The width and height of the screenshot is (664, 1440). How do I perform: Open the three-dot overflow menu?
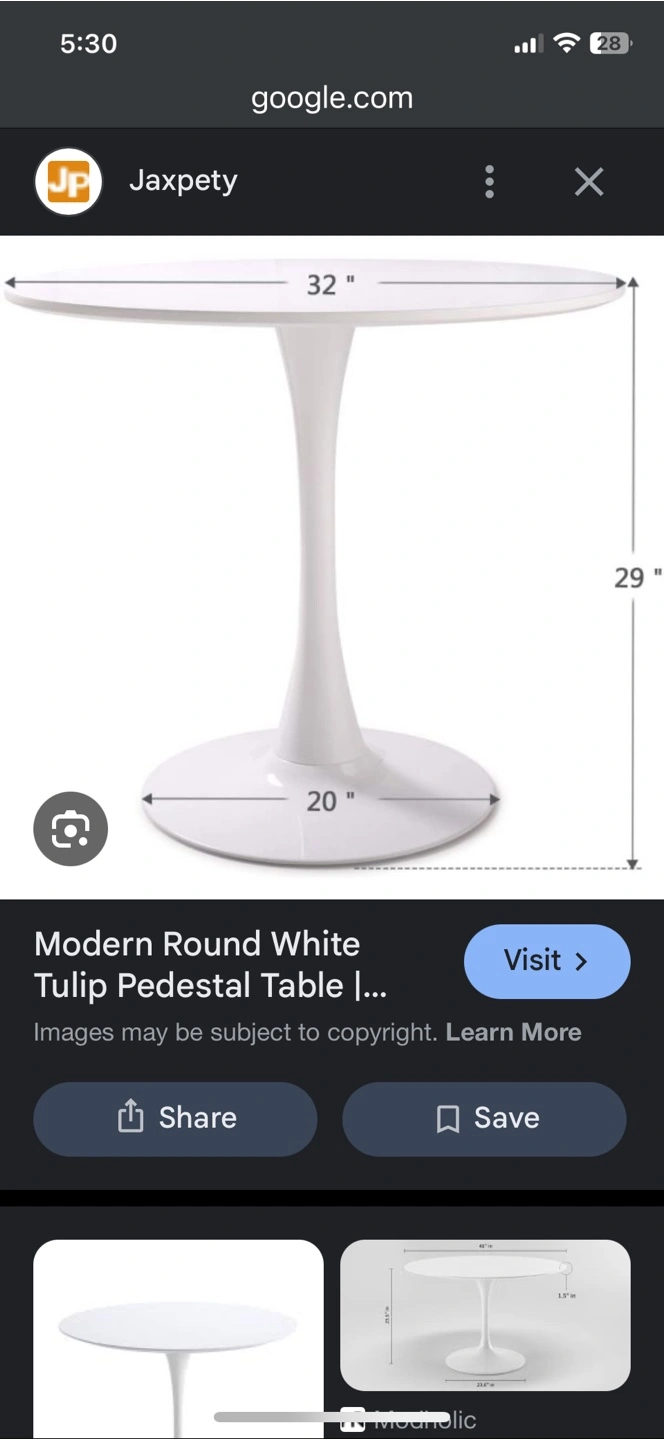coord(489,182)
